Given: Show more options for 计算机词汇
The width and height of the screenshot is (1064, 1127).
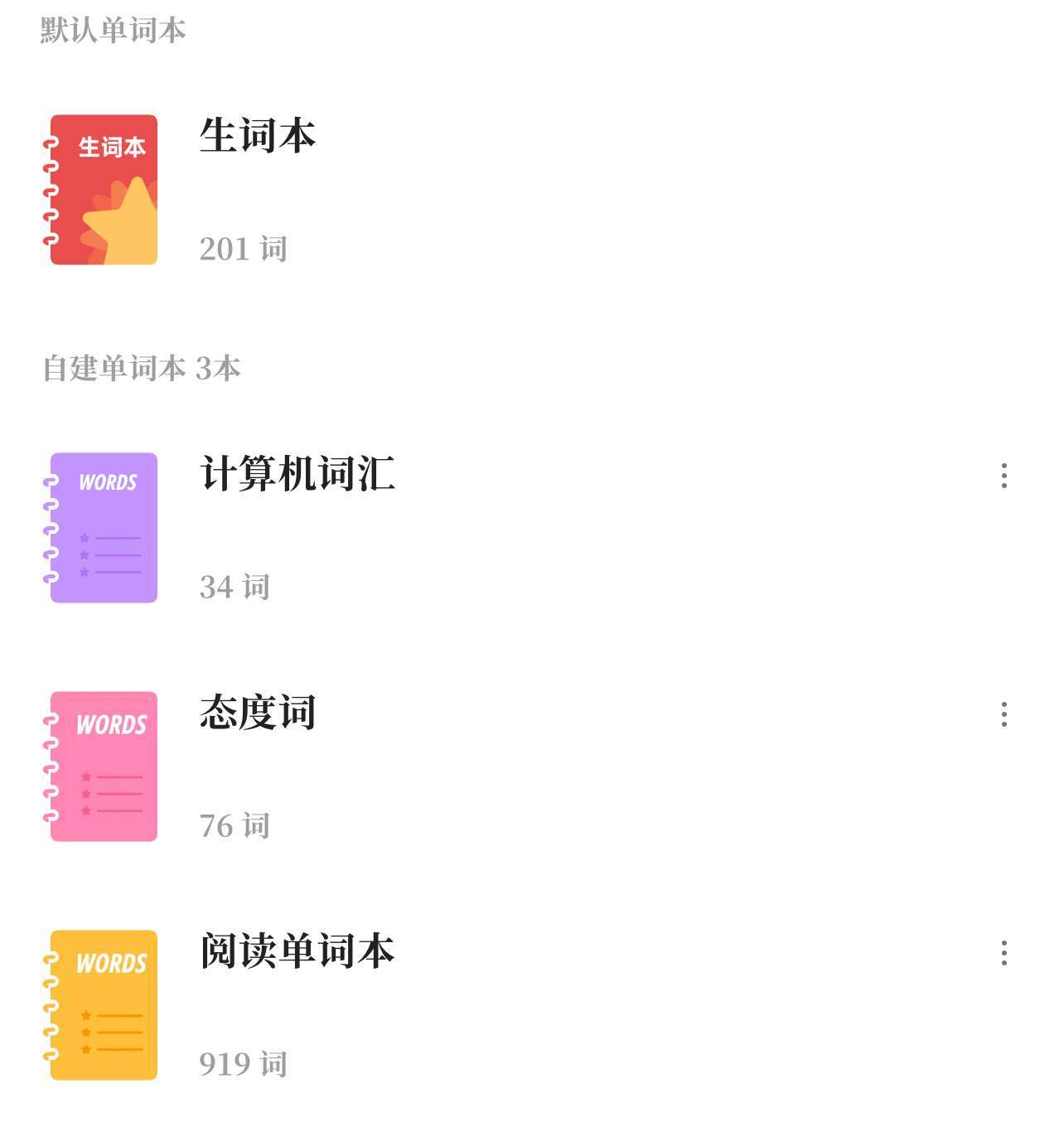Looking at the screenshot, I should [x=1004, y=476].
